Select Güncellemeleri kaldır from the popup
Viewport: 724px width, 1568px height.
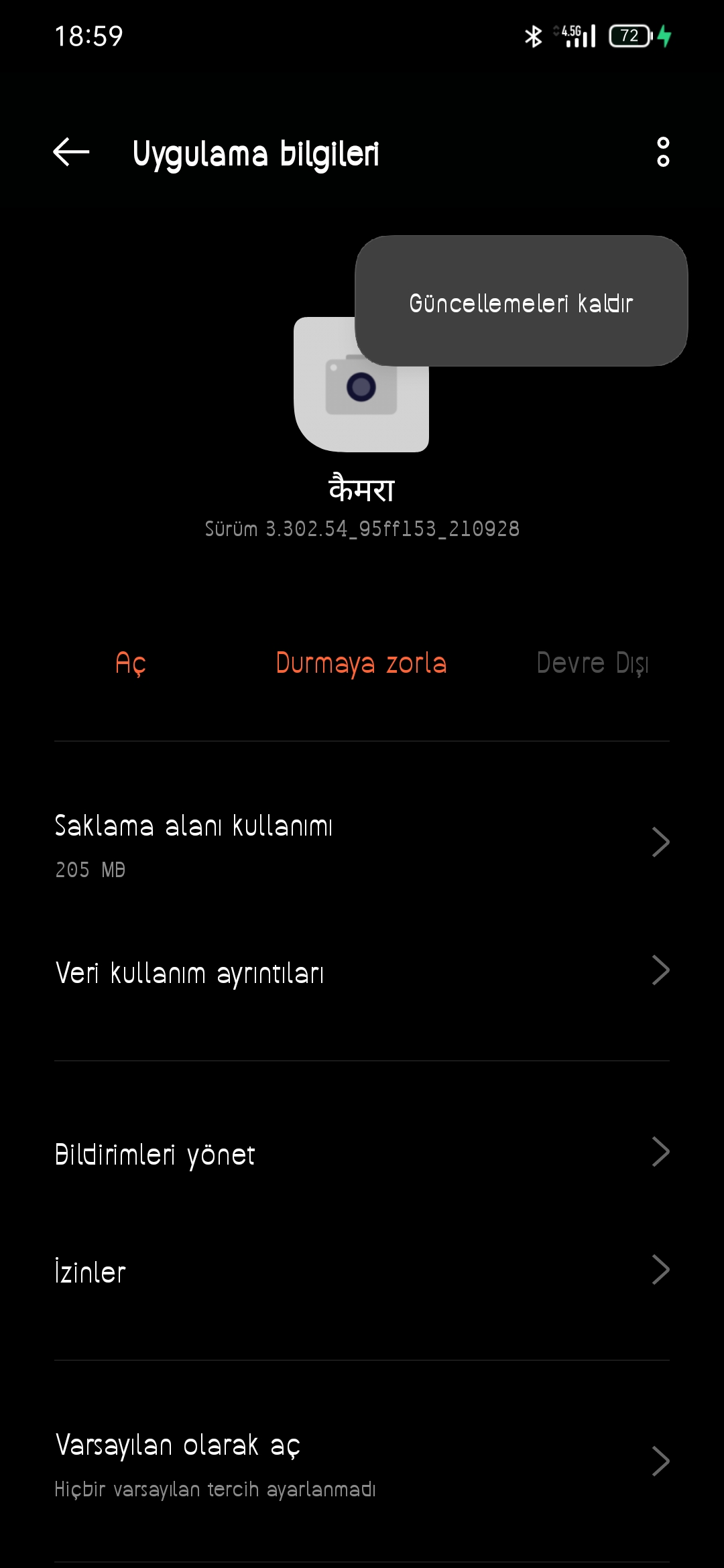pos(521,302)
